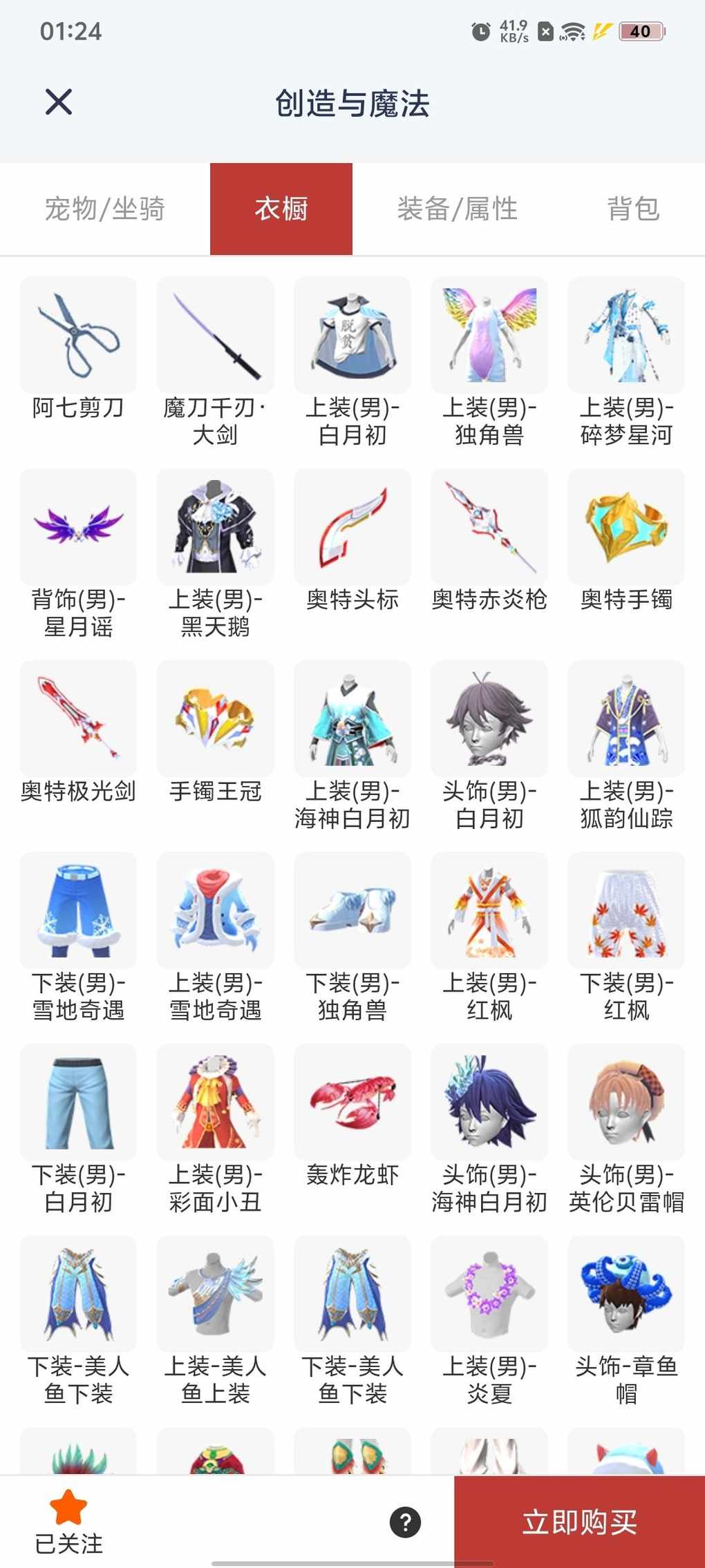Open the help question mark icon
The image size is (705, 1568).
coord(405,1522)
